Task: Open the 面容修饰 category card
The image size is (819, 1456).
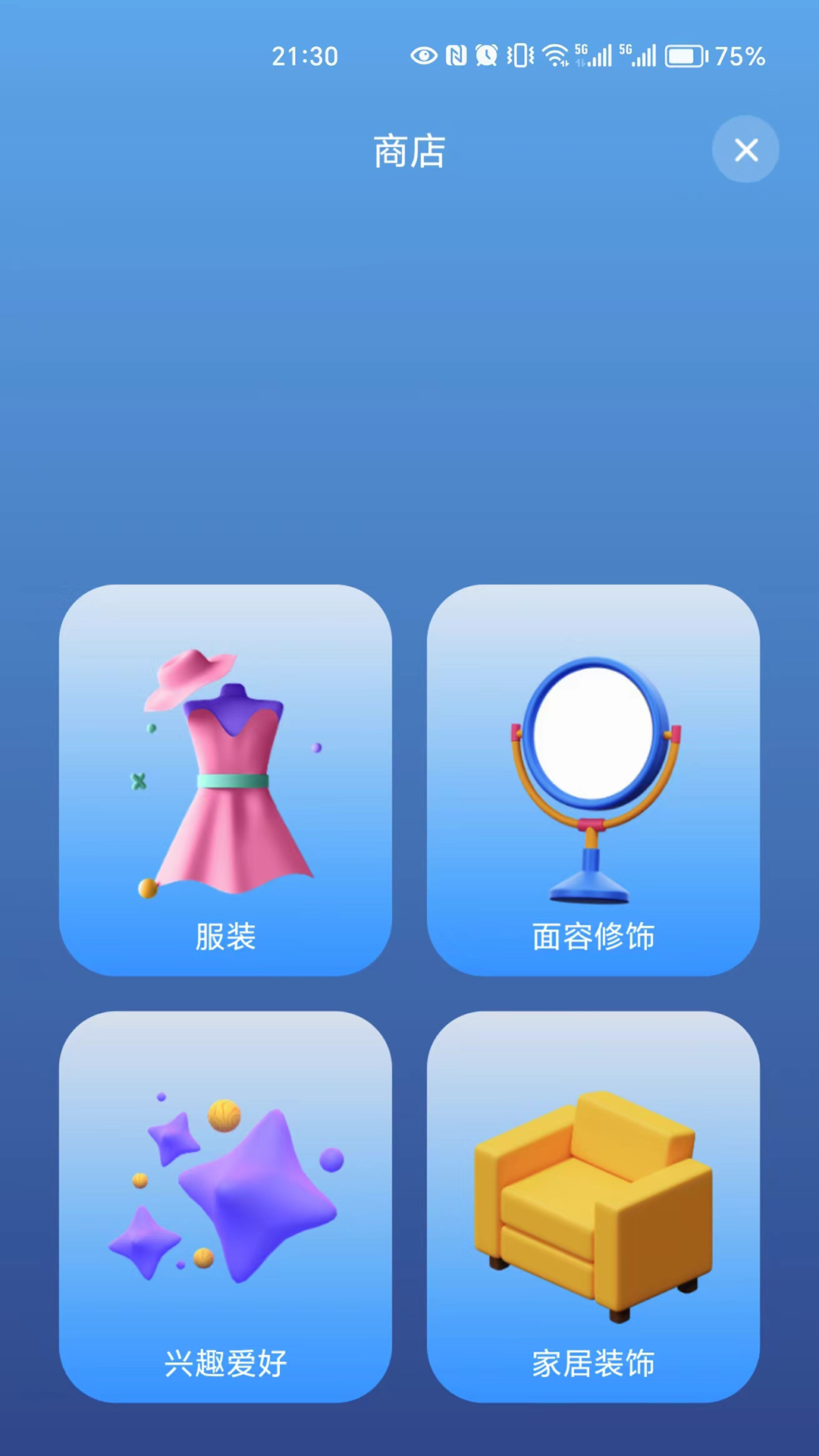Action: [593, 780]
